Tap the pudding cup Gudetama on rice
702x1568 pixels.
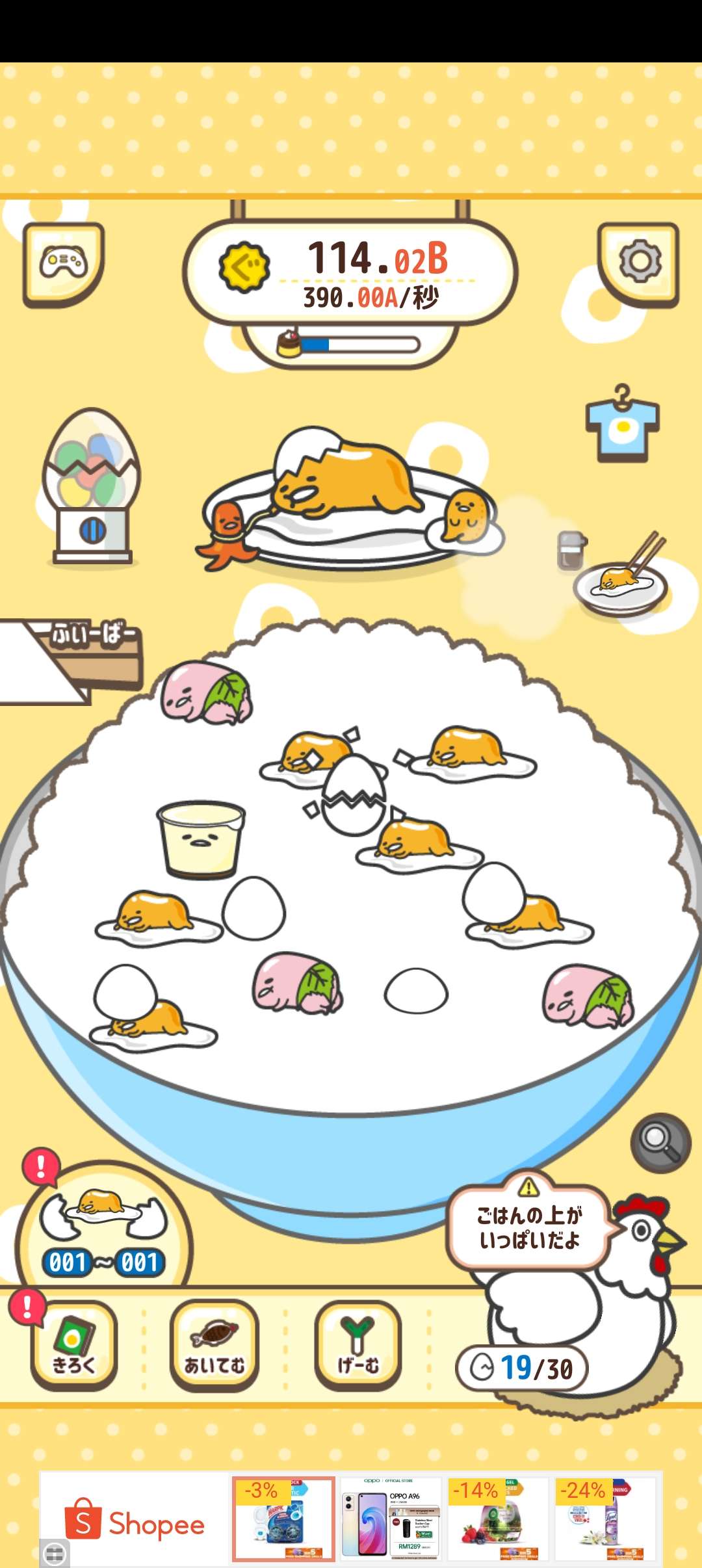[201, 839]
